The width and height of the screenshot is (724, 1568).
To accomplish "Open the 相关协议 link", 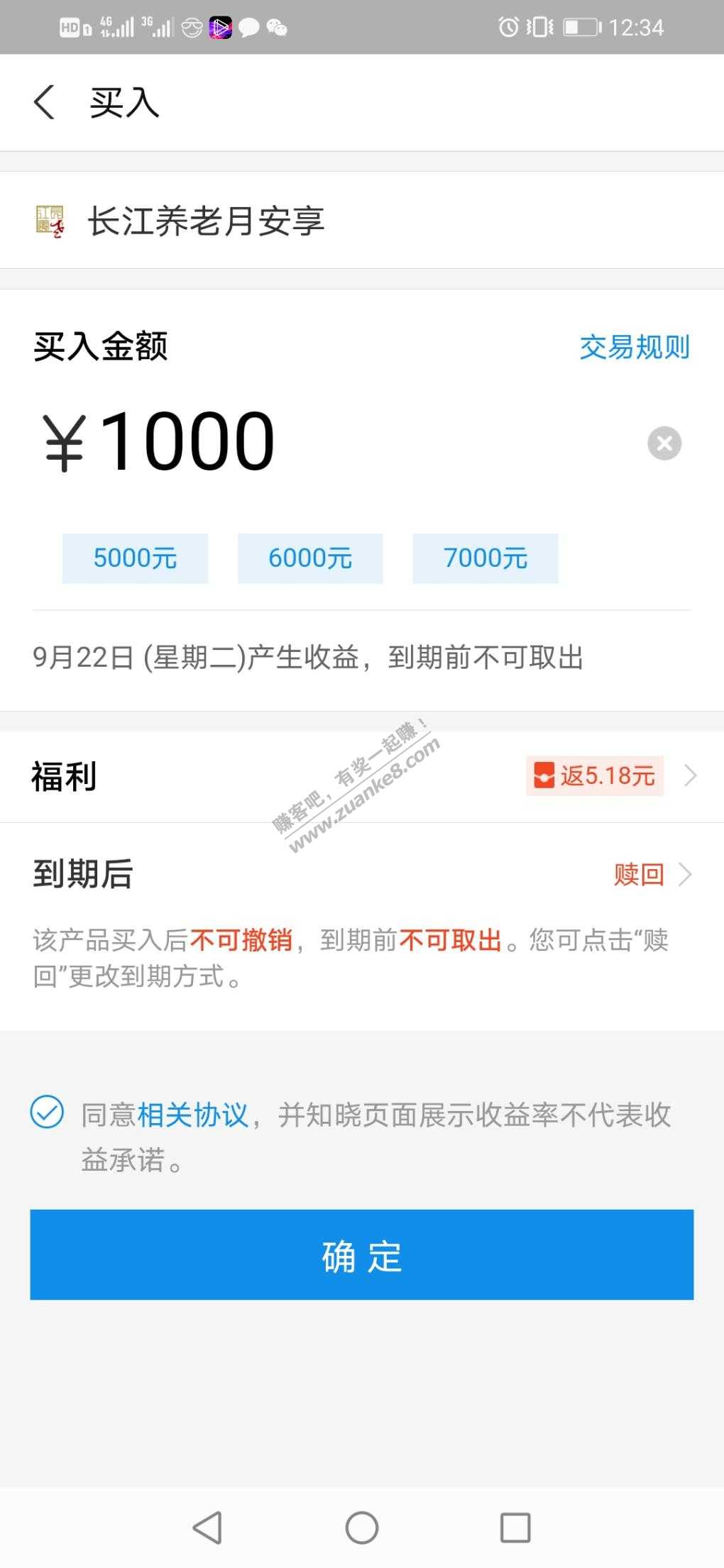I will click(x=192, y=1115).
